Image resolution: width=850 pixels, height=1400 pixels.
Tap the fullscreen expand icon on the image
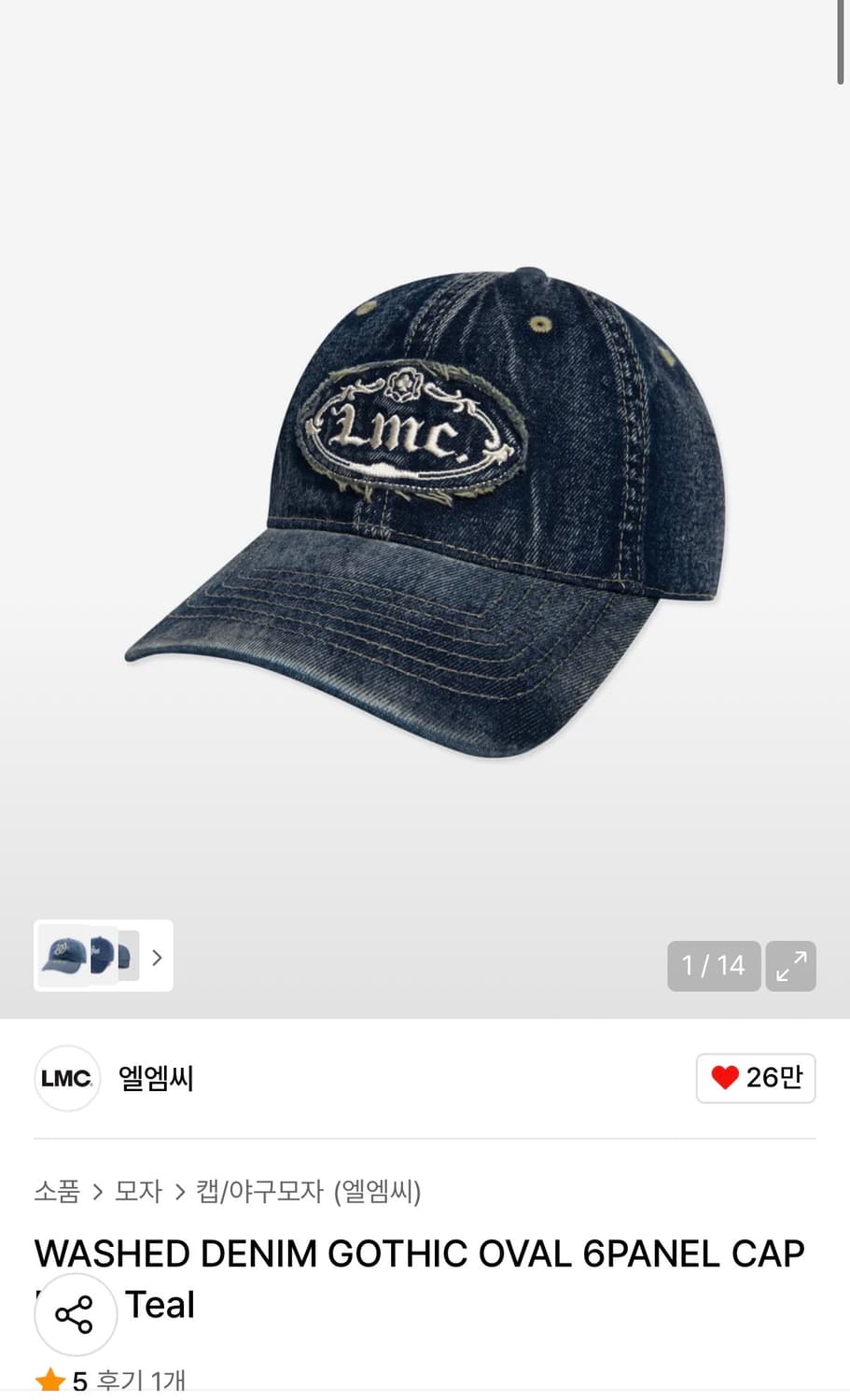(x=790, y=966)
